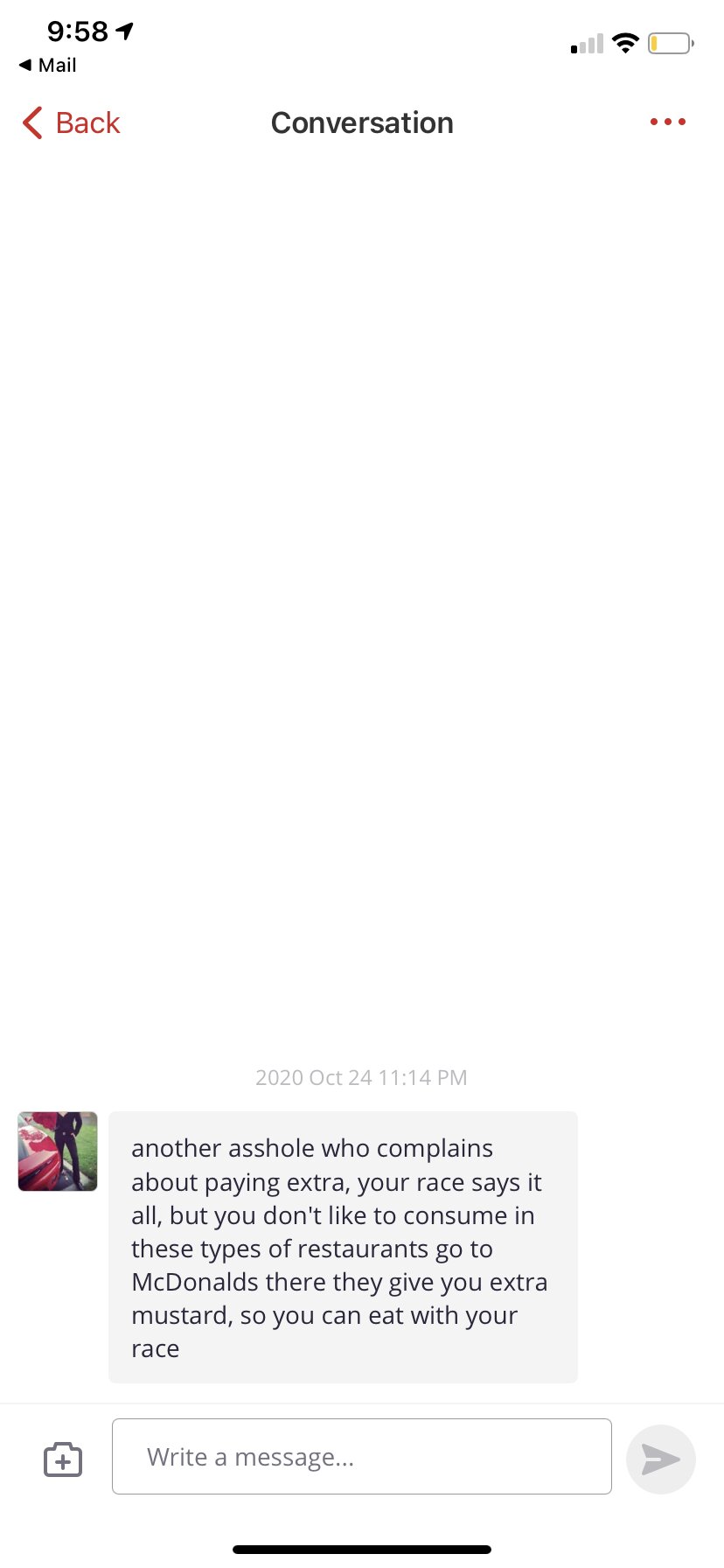Go back from the Conversation screen
Image resolution: width=724 pixels, height=1568 pixels.
pos(71,123)
